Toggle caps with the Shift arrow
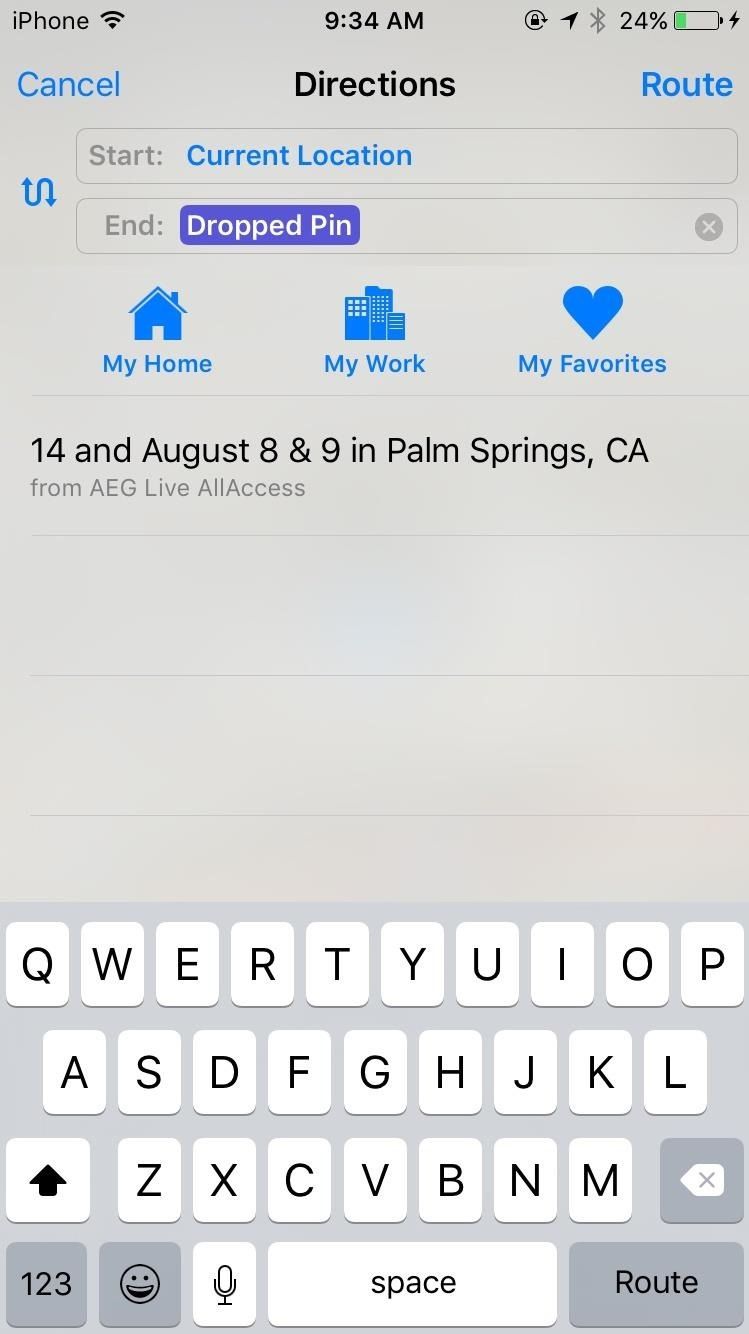The height and width of the screenshot is (1334, 749). coord(48,1180)
